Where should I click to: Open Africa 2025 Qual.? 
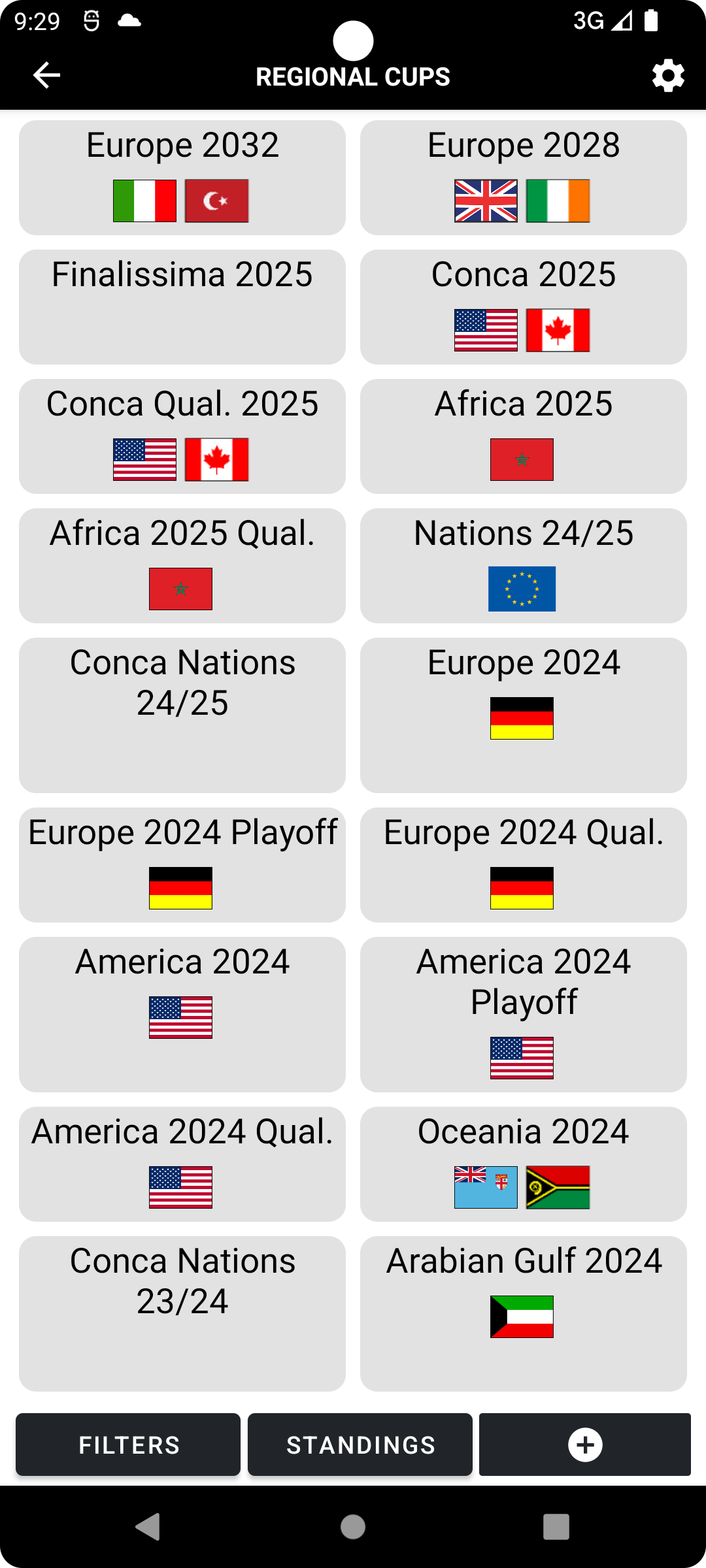click(x=182, y=565)
